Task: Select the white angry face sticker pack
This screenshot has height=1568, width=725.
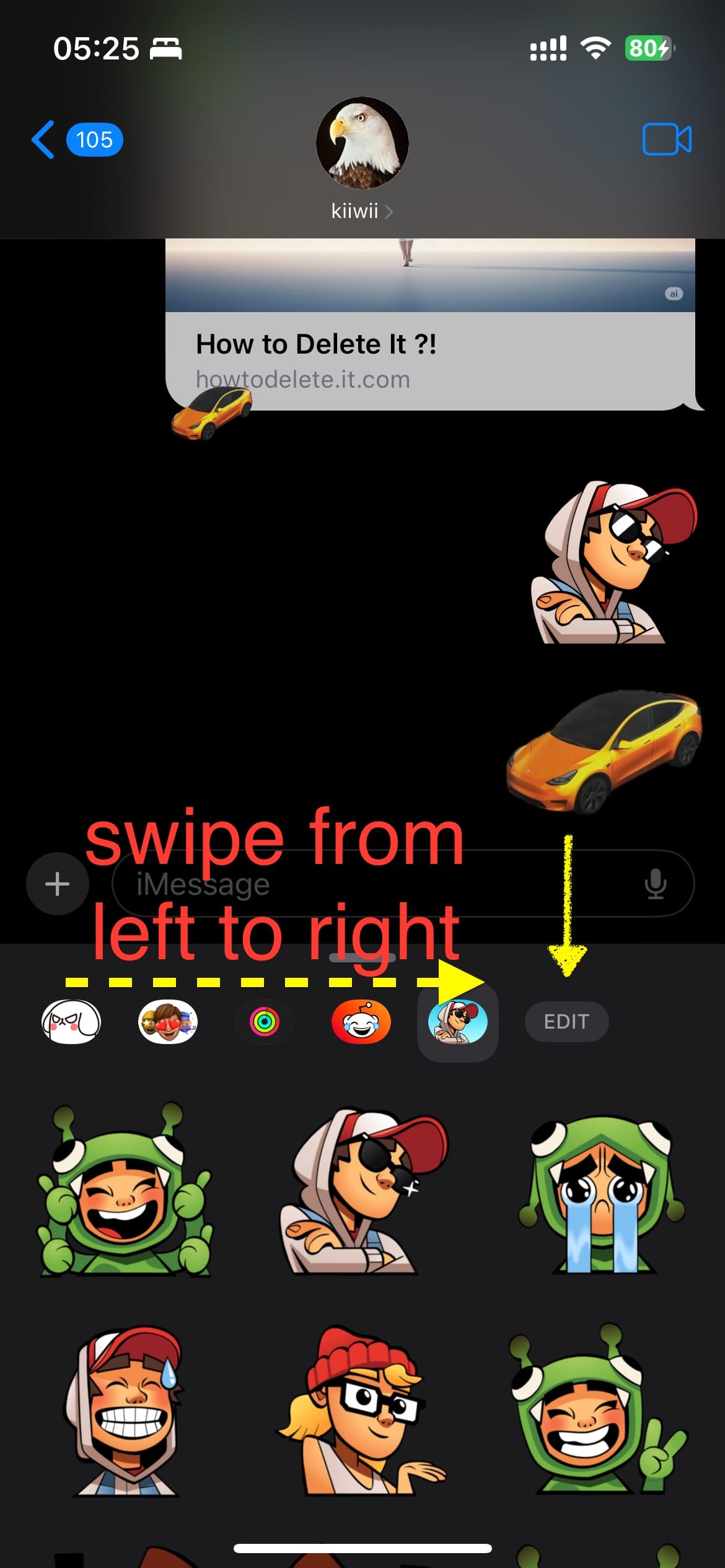Action: click(x=71, y=1021)
